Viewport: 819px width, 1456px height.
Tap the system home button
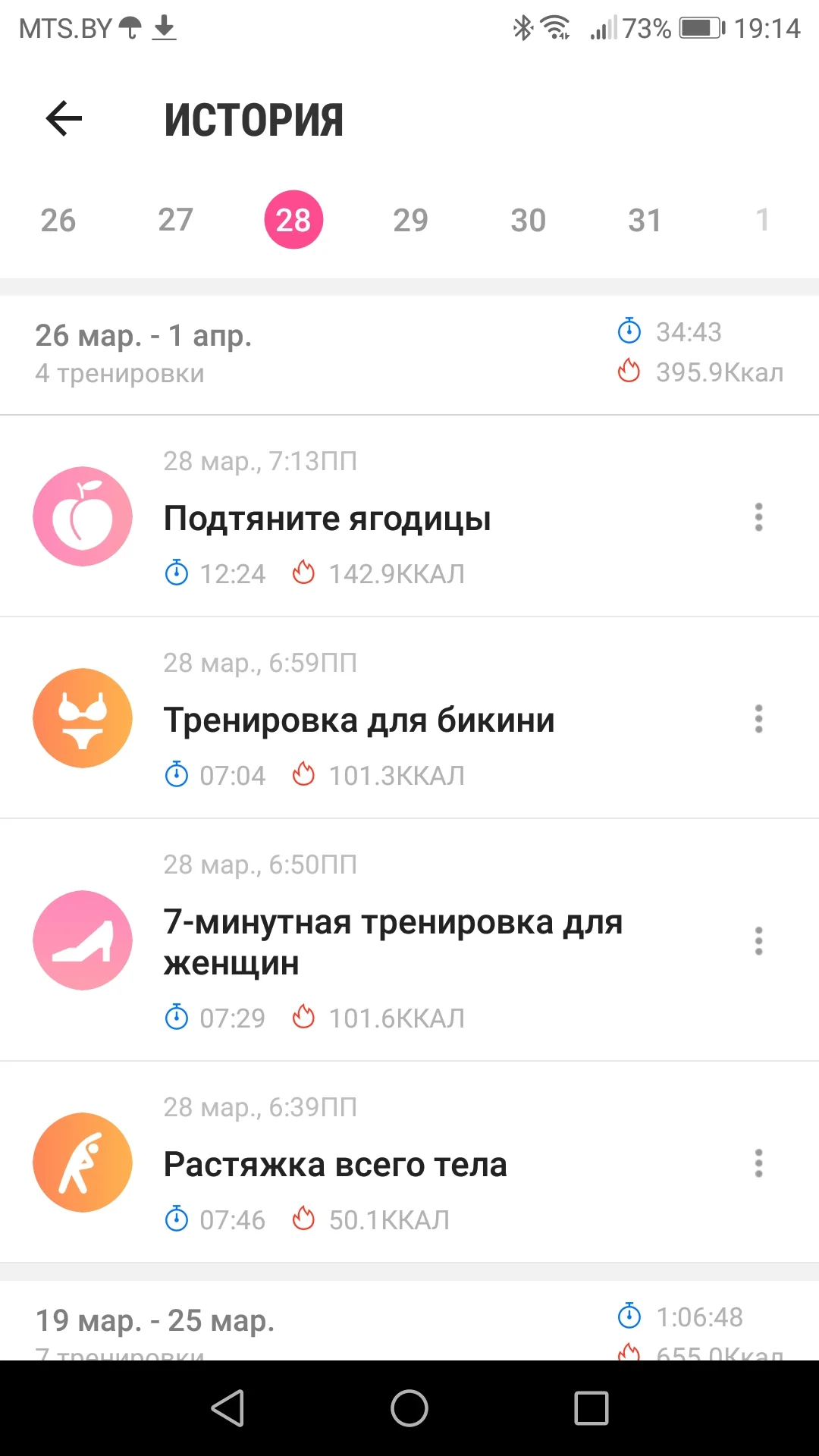(409, 1409)
